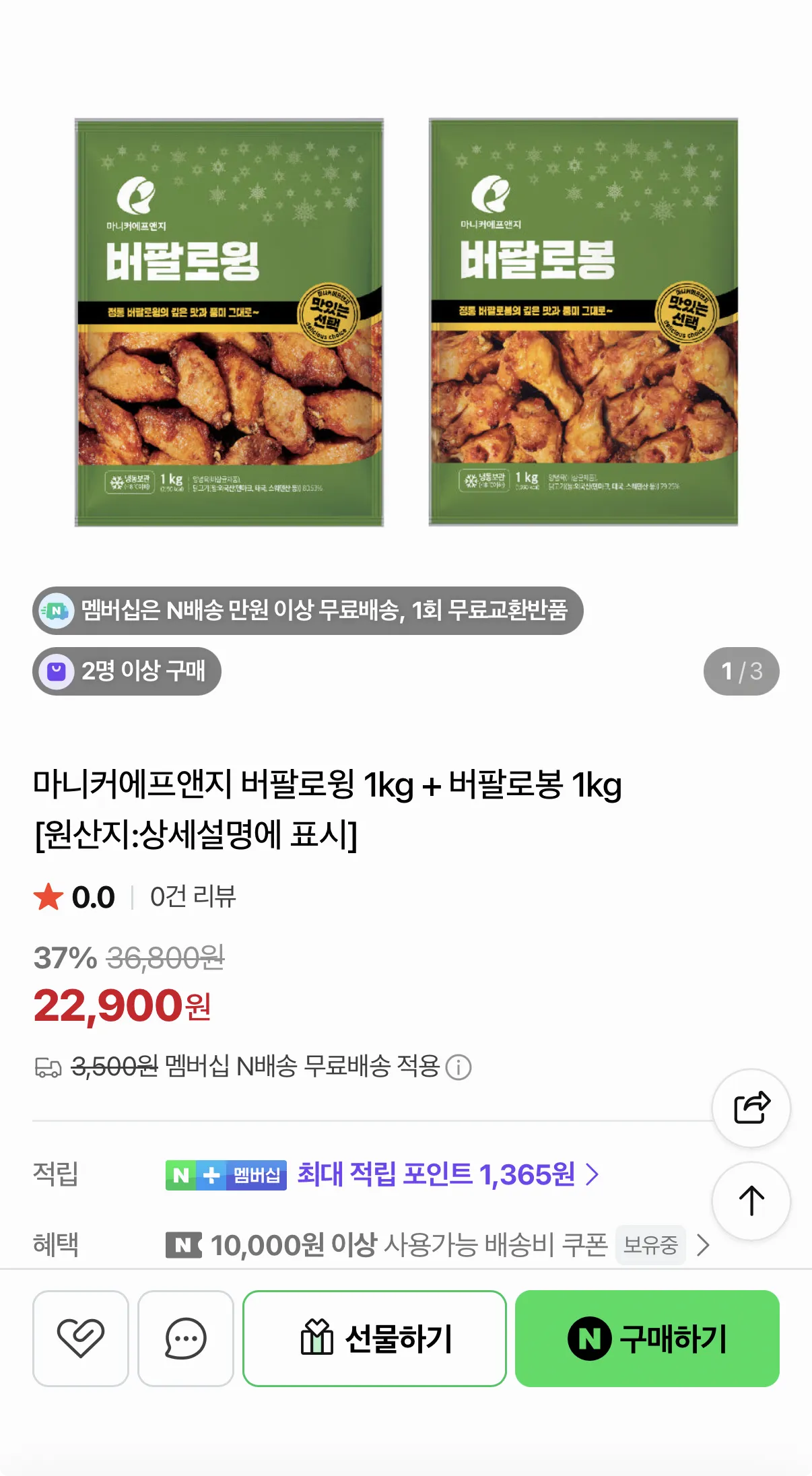Screen dimensions: 812x1476
Task: Open the chat inquiry icon
Action: (186, 1338)
